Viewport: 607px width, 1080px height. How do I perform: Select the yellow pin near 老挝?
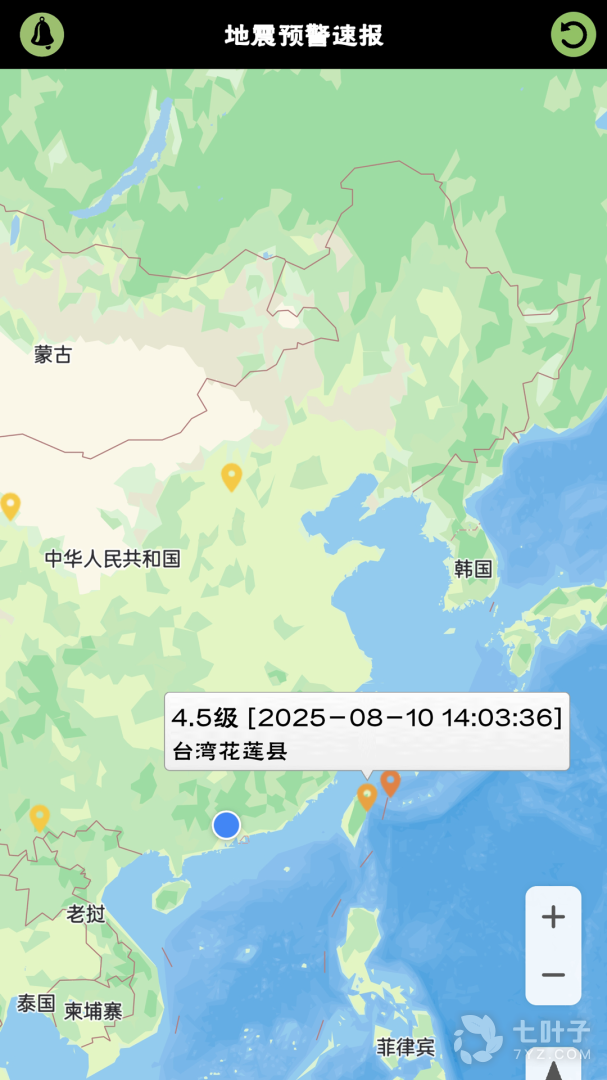point(40,817)
